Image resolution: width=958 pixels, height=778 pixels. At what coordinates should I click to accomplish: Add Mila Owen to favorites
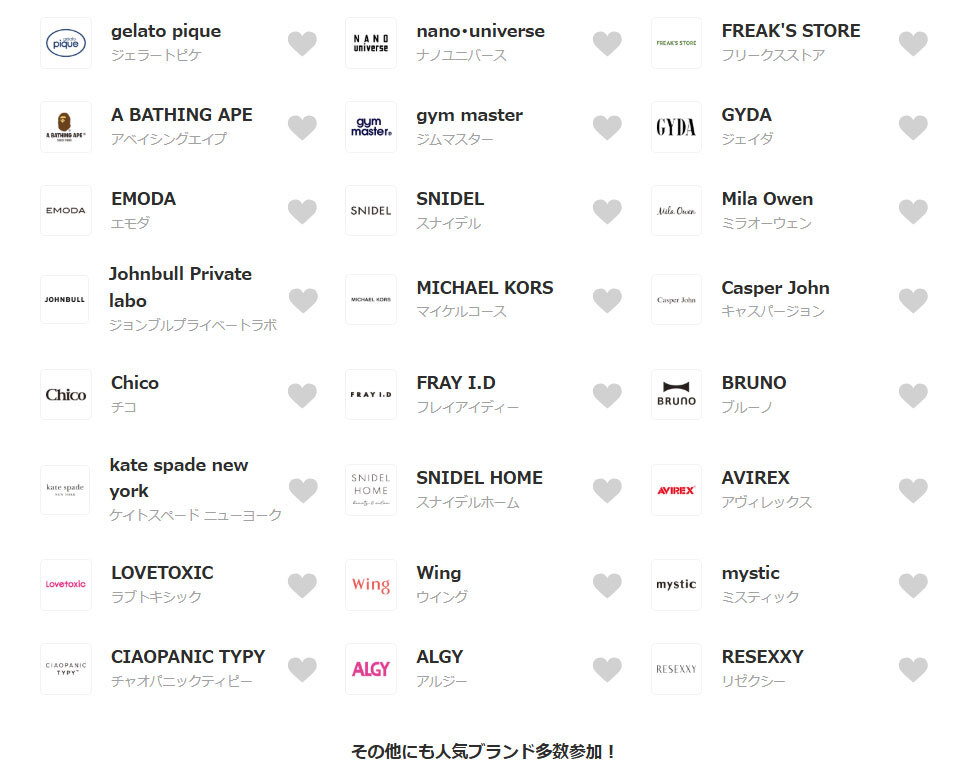pyautogui.click(x=913, y=211)
